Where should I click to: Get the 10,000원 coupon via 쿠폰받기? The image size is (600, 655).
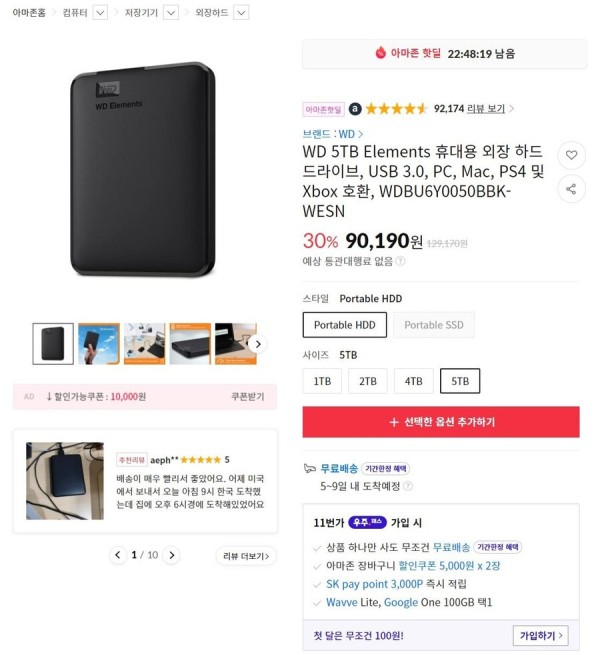pyautogui.click(x=247, y=396)
